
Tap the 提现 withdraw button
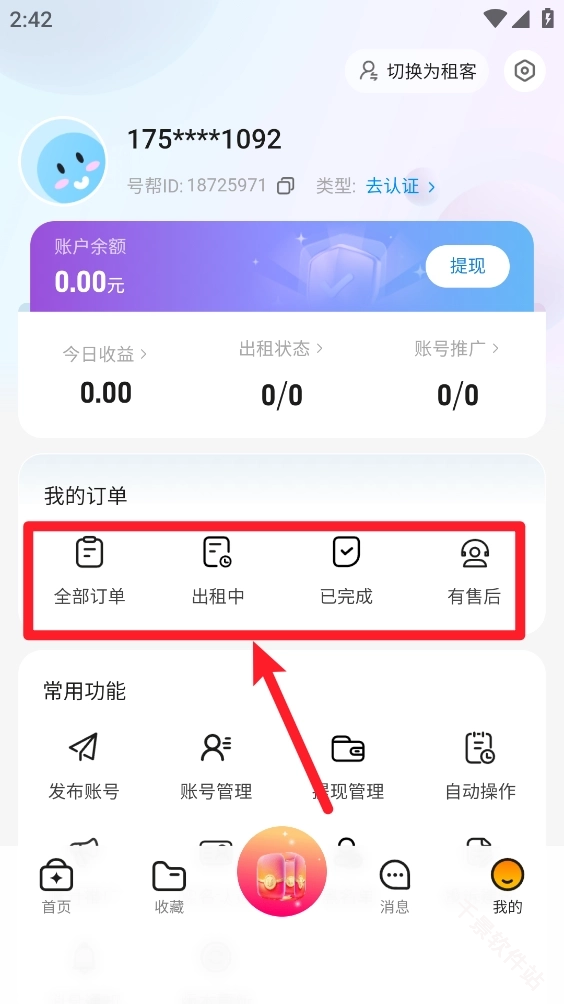pos(468,266)
